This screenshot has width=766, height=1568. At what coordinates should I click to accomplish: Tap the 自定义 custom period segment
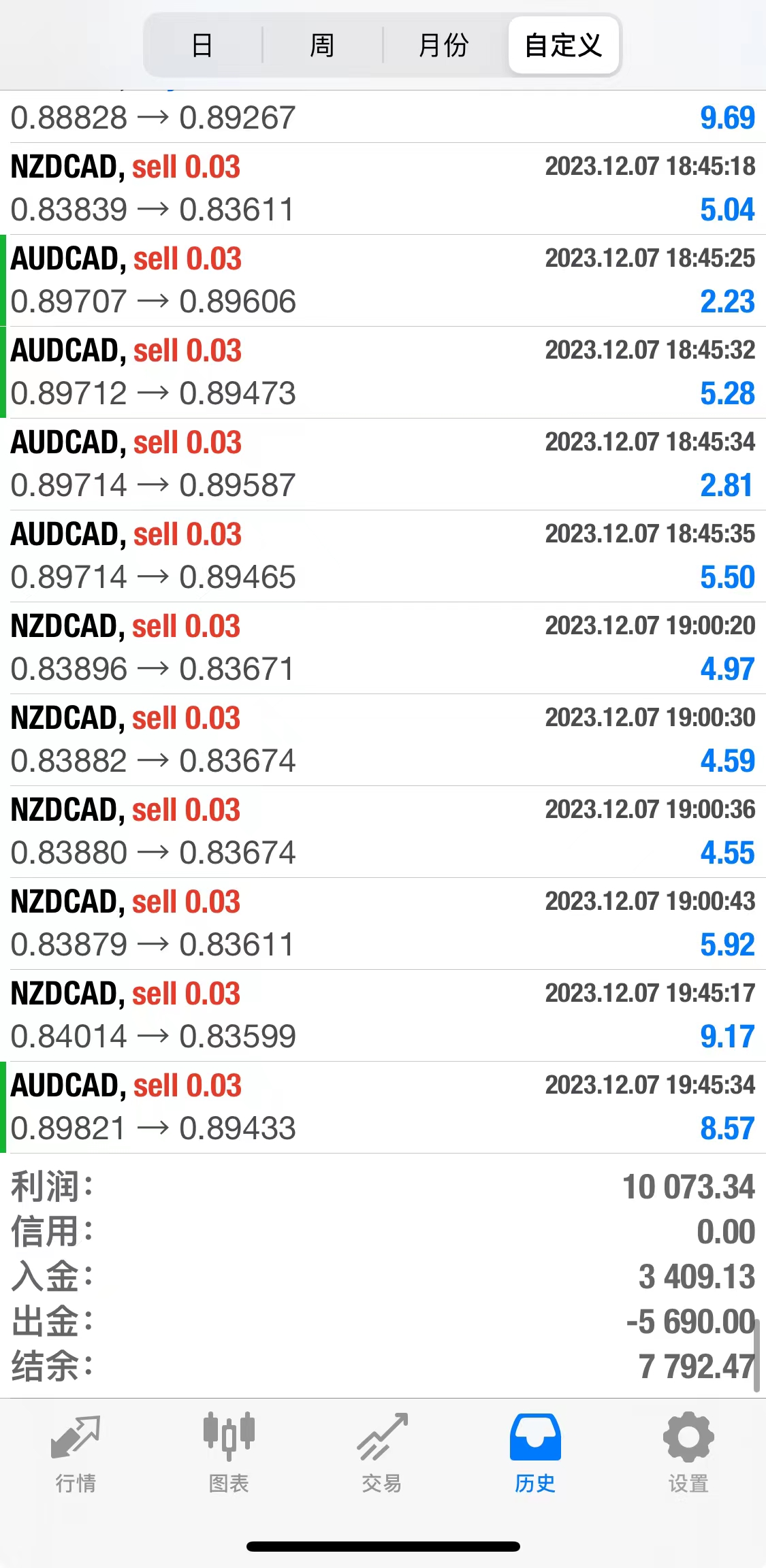click(563, 46)
